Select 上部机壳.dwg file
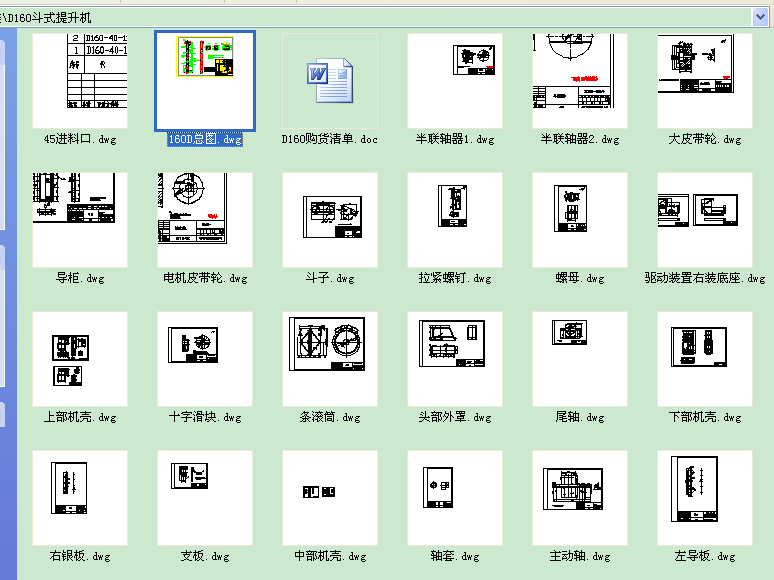The width and height of the screenshot is (774, 580). [x=80, y=359]
